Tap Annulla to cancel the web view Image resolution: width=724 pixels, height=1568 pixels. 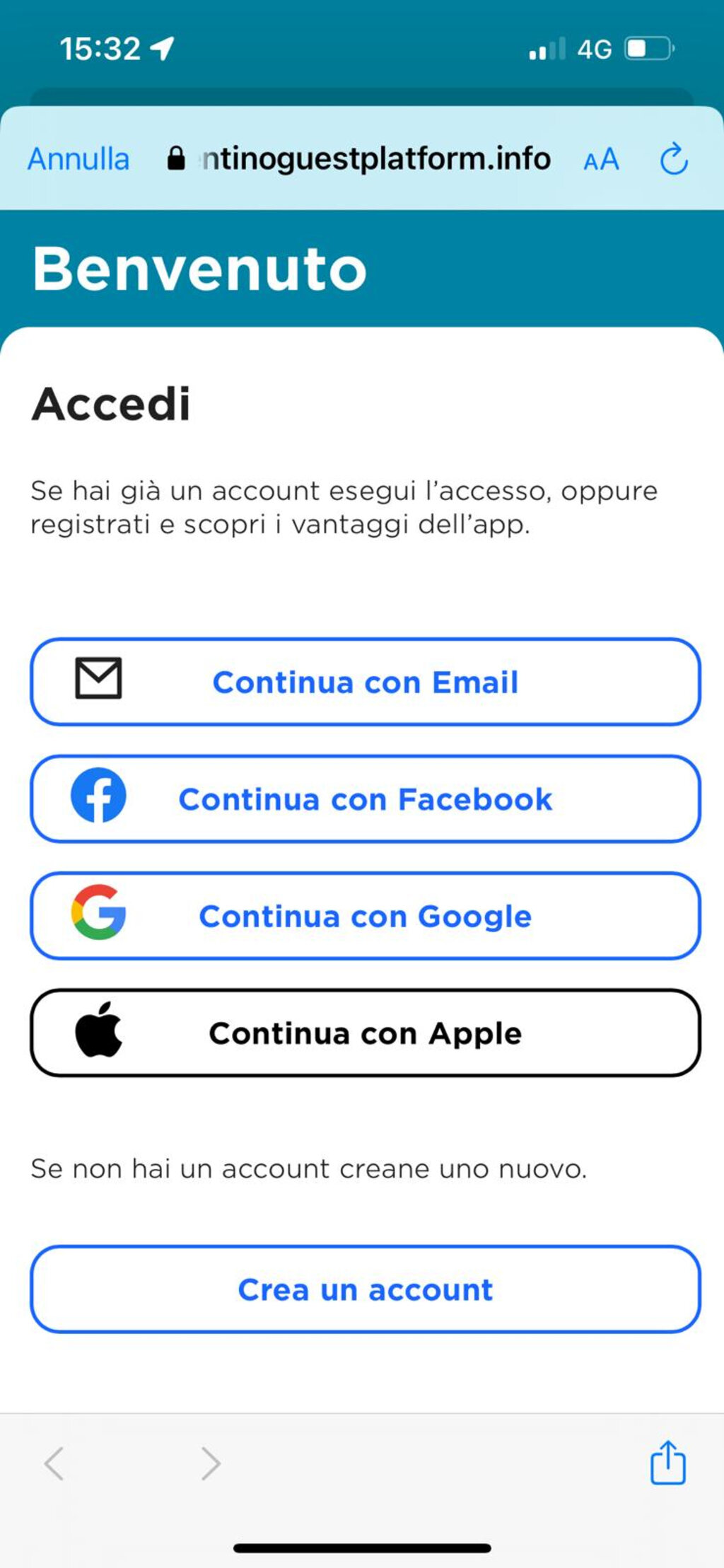(x=78, y=158)
